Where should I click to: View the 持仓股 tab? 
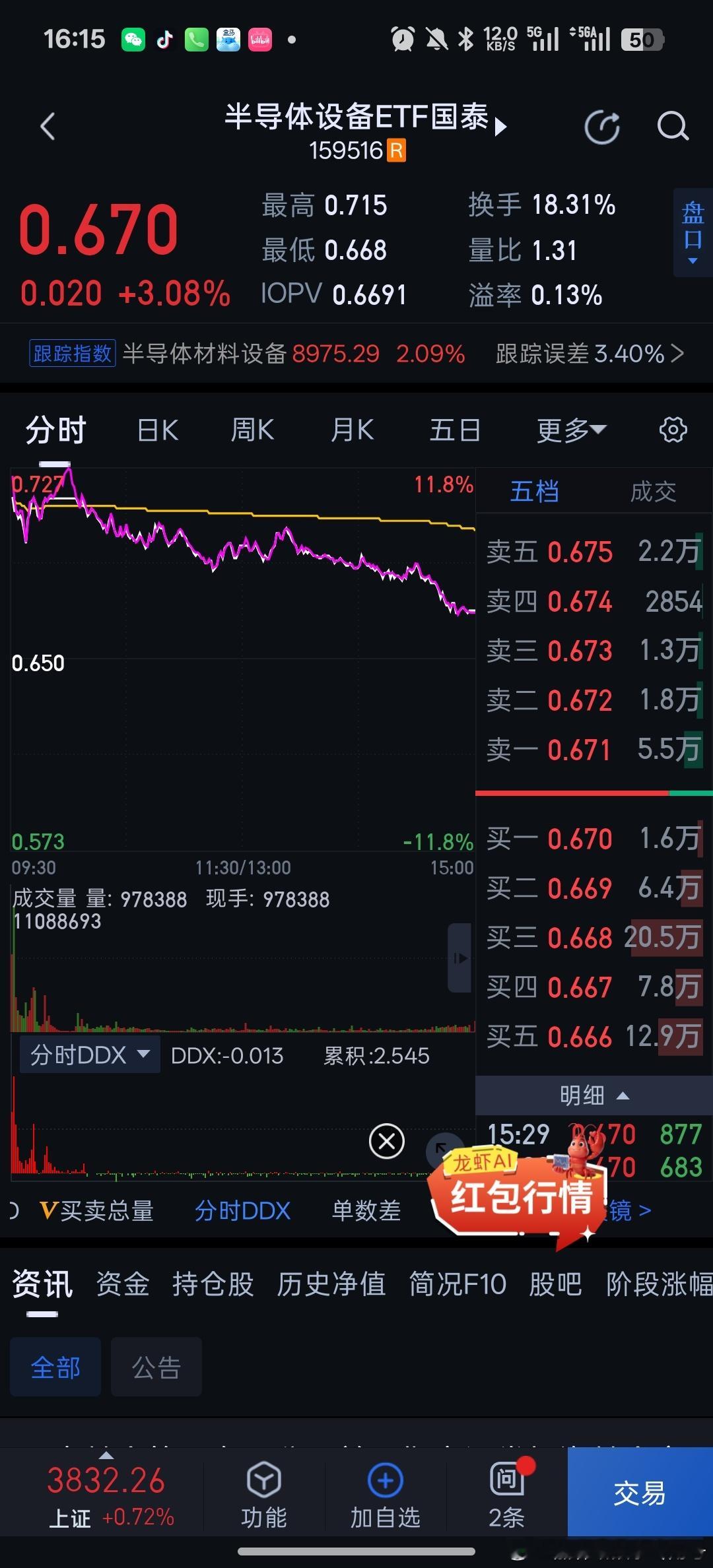213,1284
